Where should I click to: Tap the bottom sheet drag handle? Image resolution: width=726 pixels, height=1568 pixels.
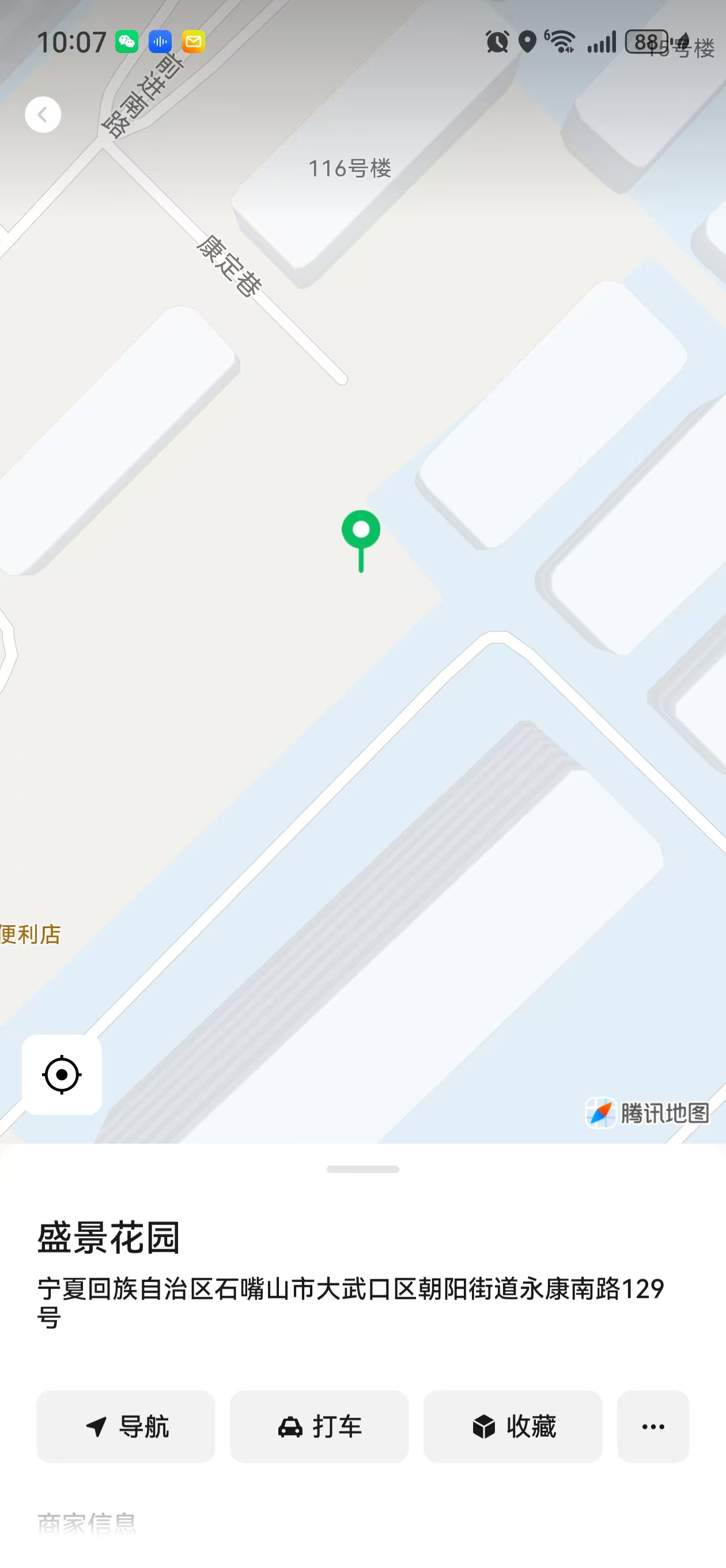coord(362,1169)
